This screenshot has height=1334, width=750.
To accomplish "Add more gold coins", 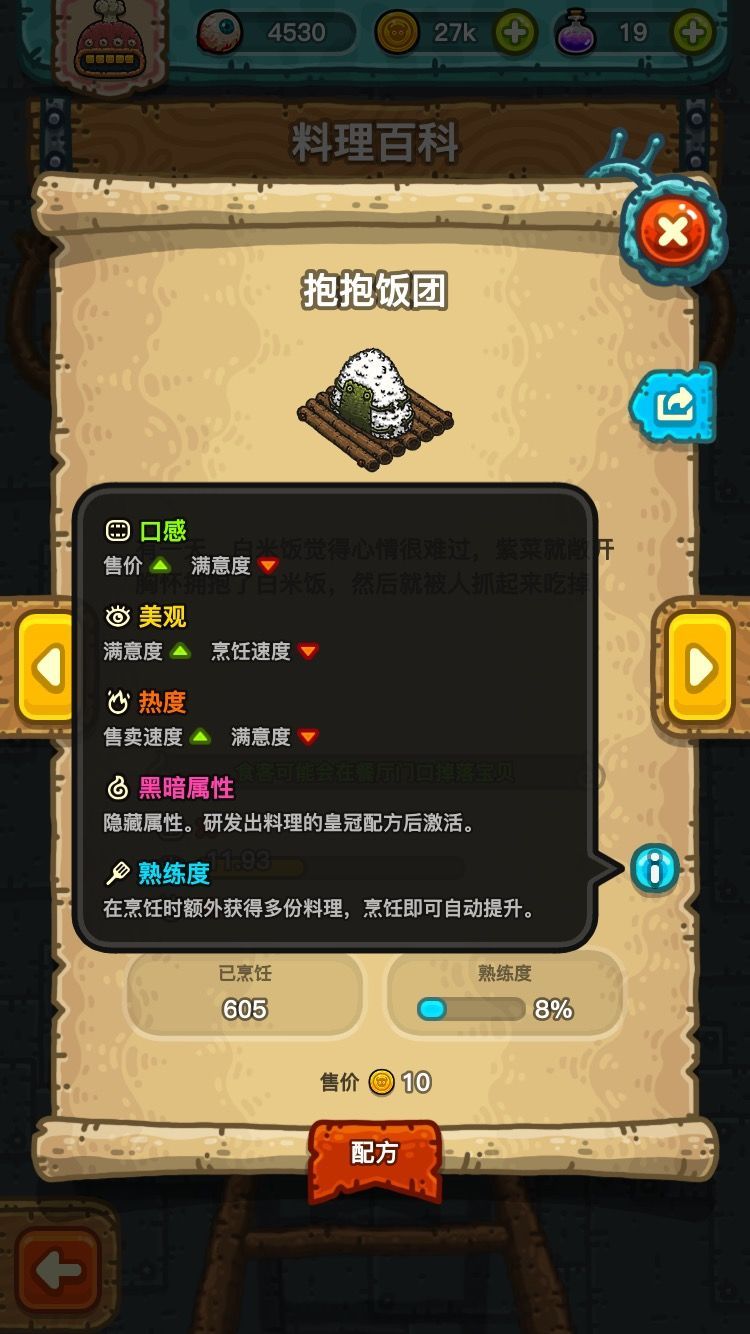I will pyautogui.click(x=514, y=33).
